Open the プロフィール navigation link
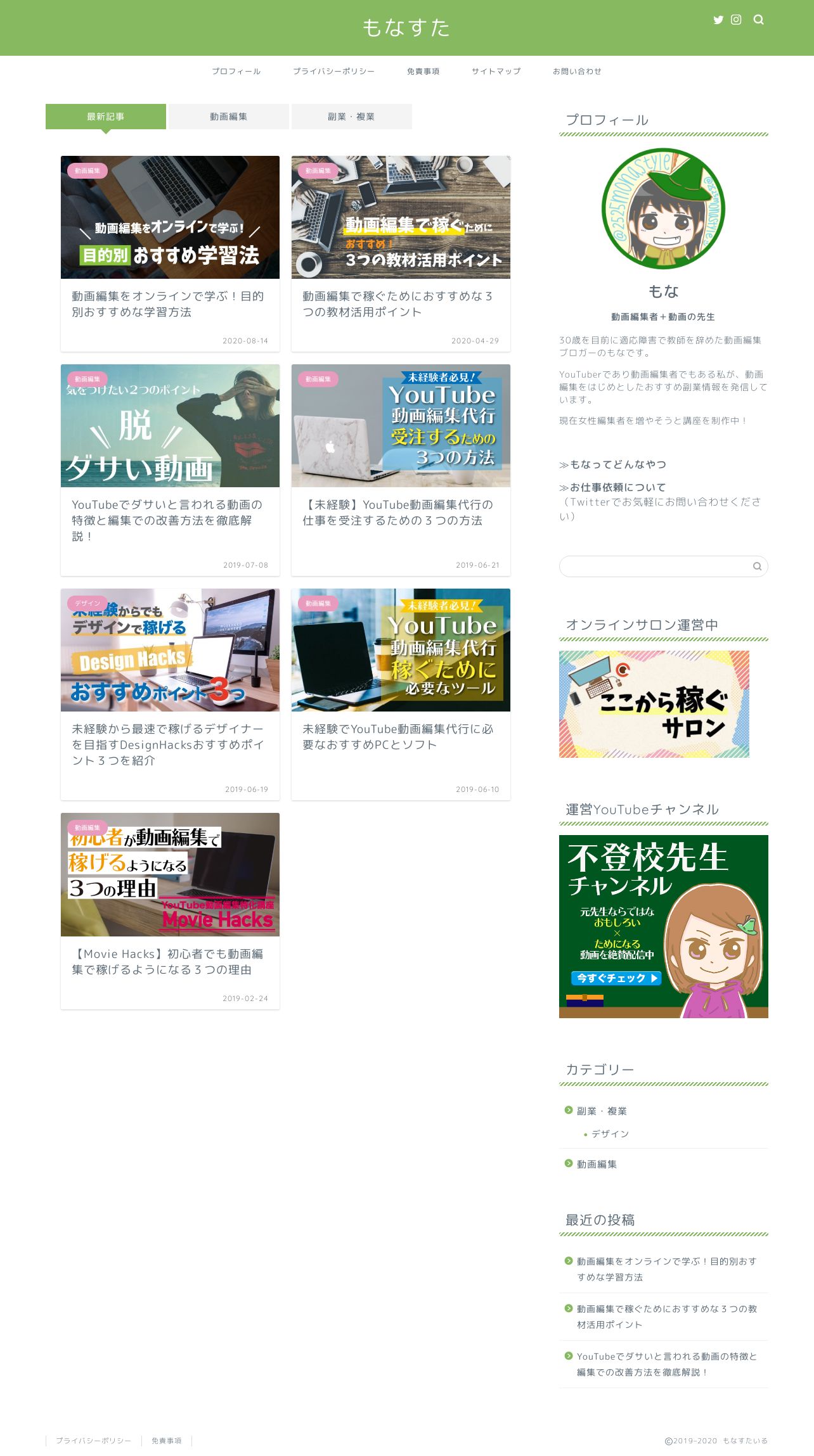This screenshot has width=814, height=1456. pos(236,72)
